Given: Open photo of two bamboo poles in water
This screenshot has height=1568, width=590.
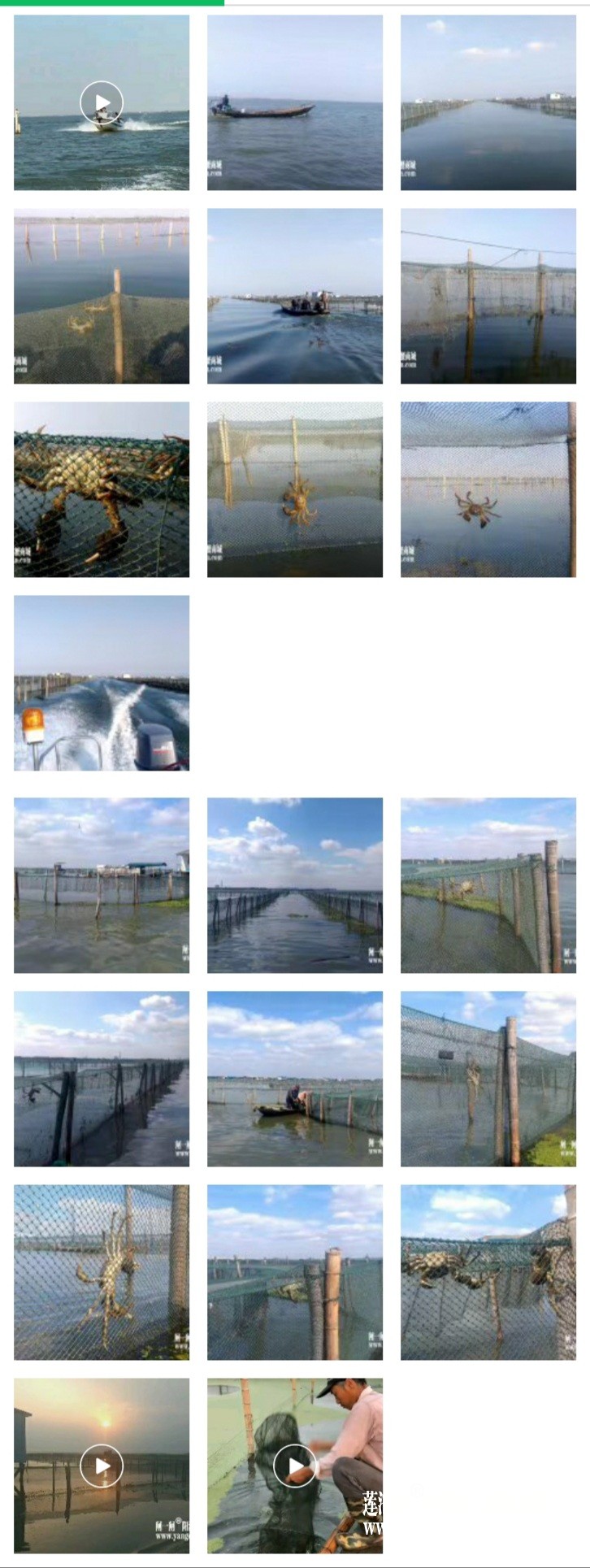Looking at the screenshot, I should tap(294, 1272).
